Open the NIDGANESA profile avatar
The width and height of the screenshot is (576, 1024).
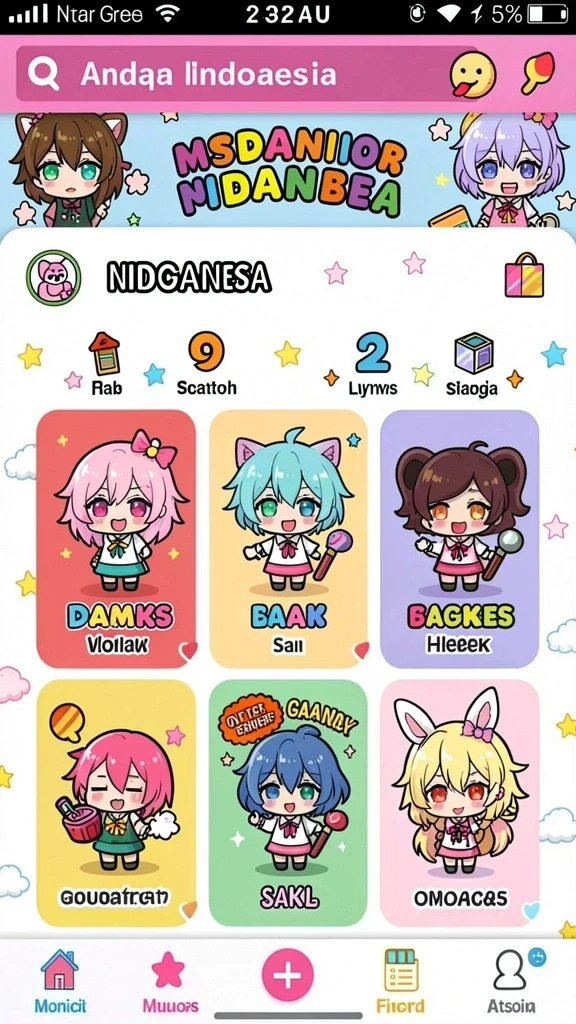[x=54, y=278]
